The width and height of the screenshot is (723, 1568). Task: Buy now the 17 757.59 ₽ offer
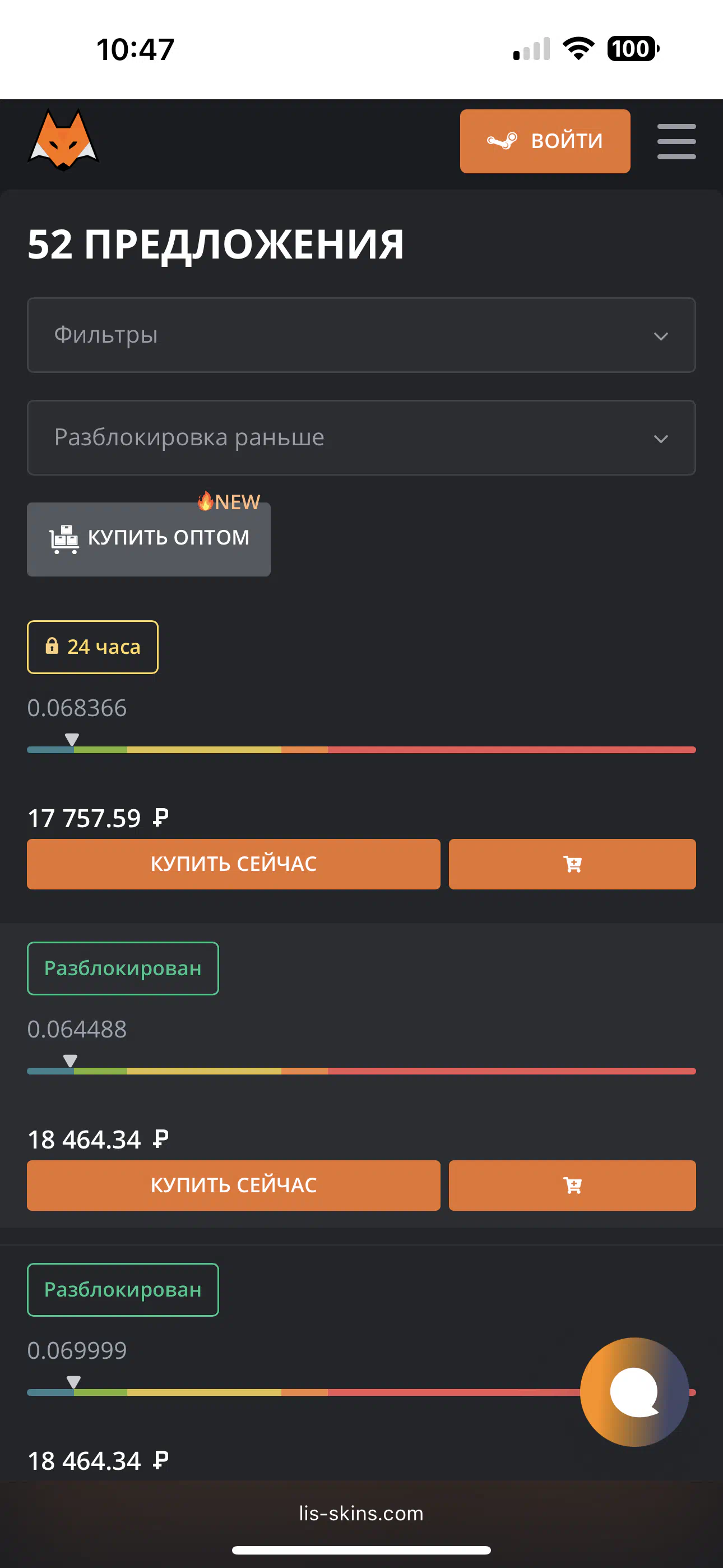point(234,864)
